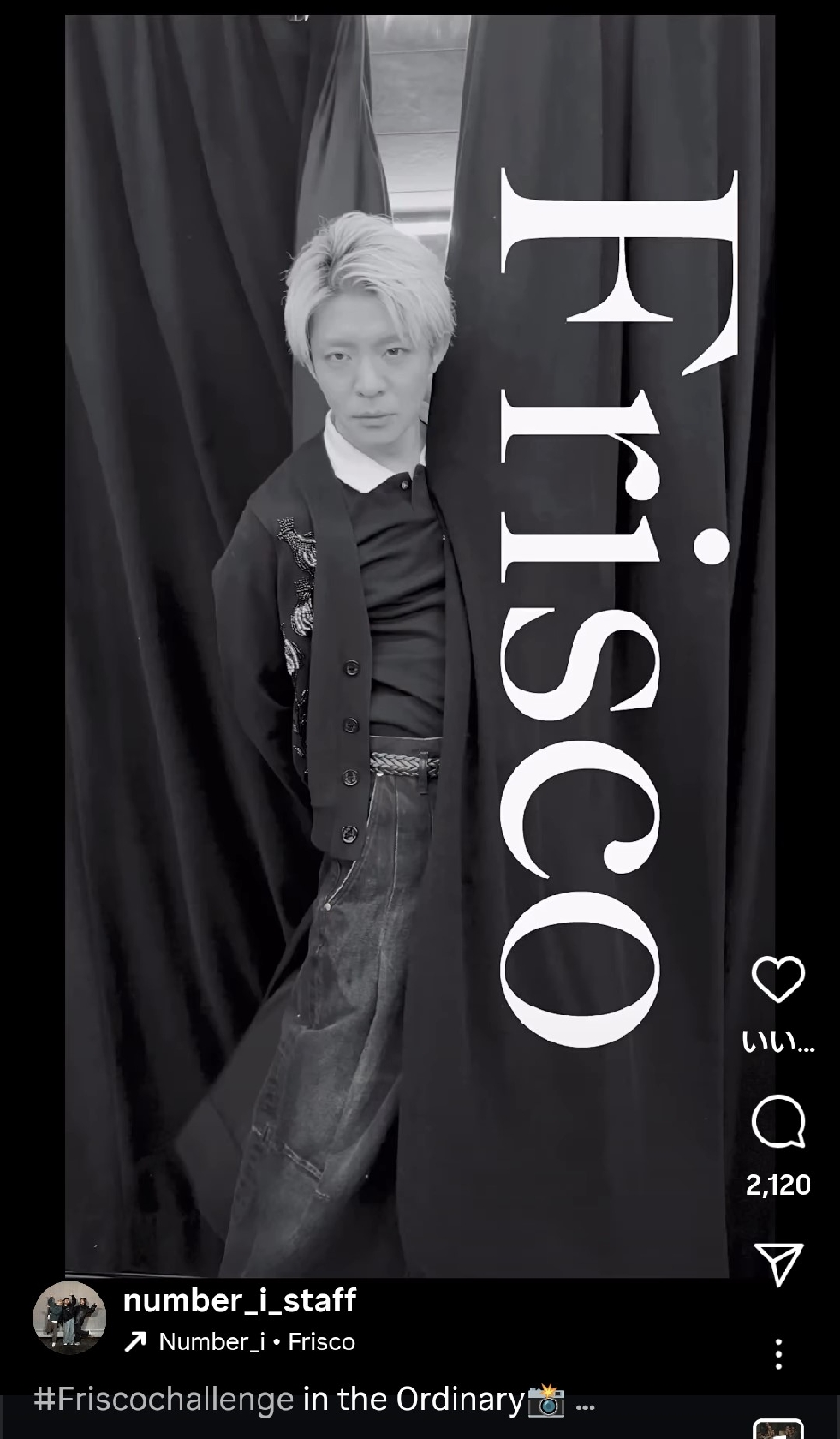
Task: Open the Number_i Frisco audio page
Action: click(x=255, y=1341)
